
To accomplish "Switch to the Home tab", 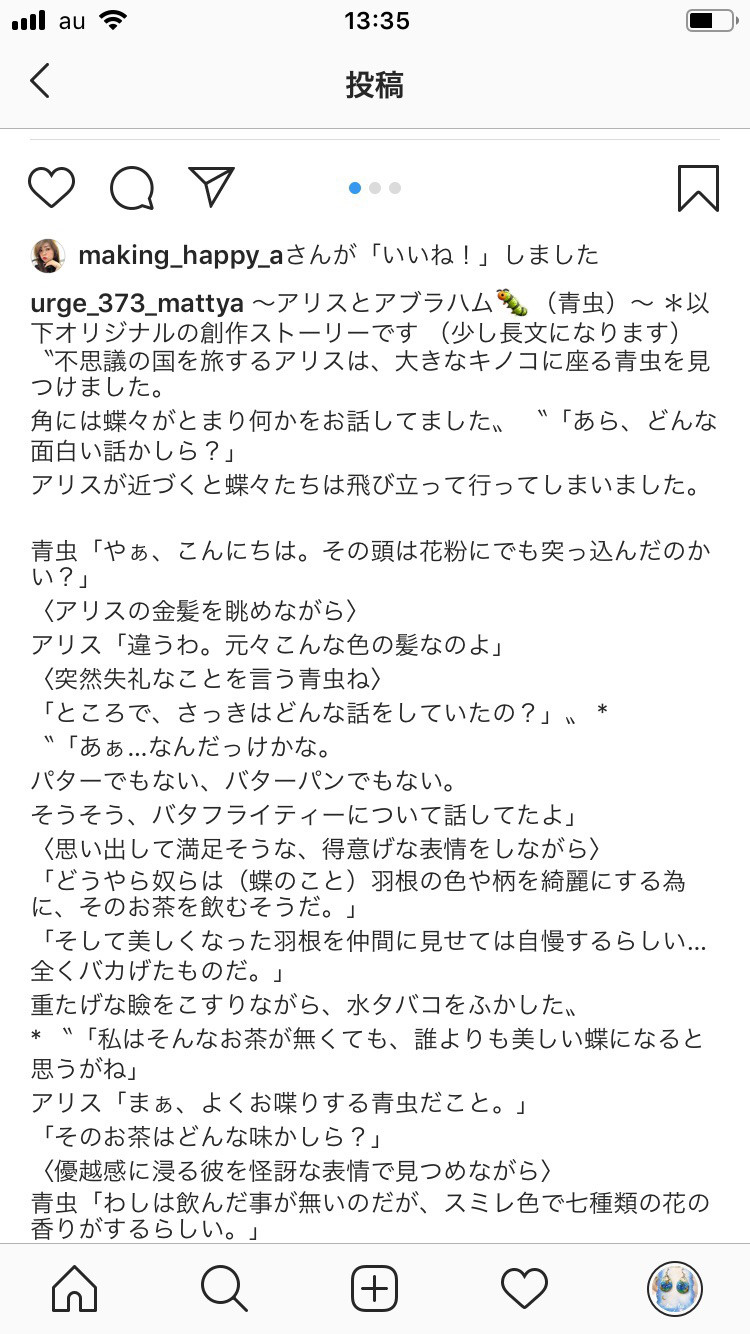I will 75,1288.
